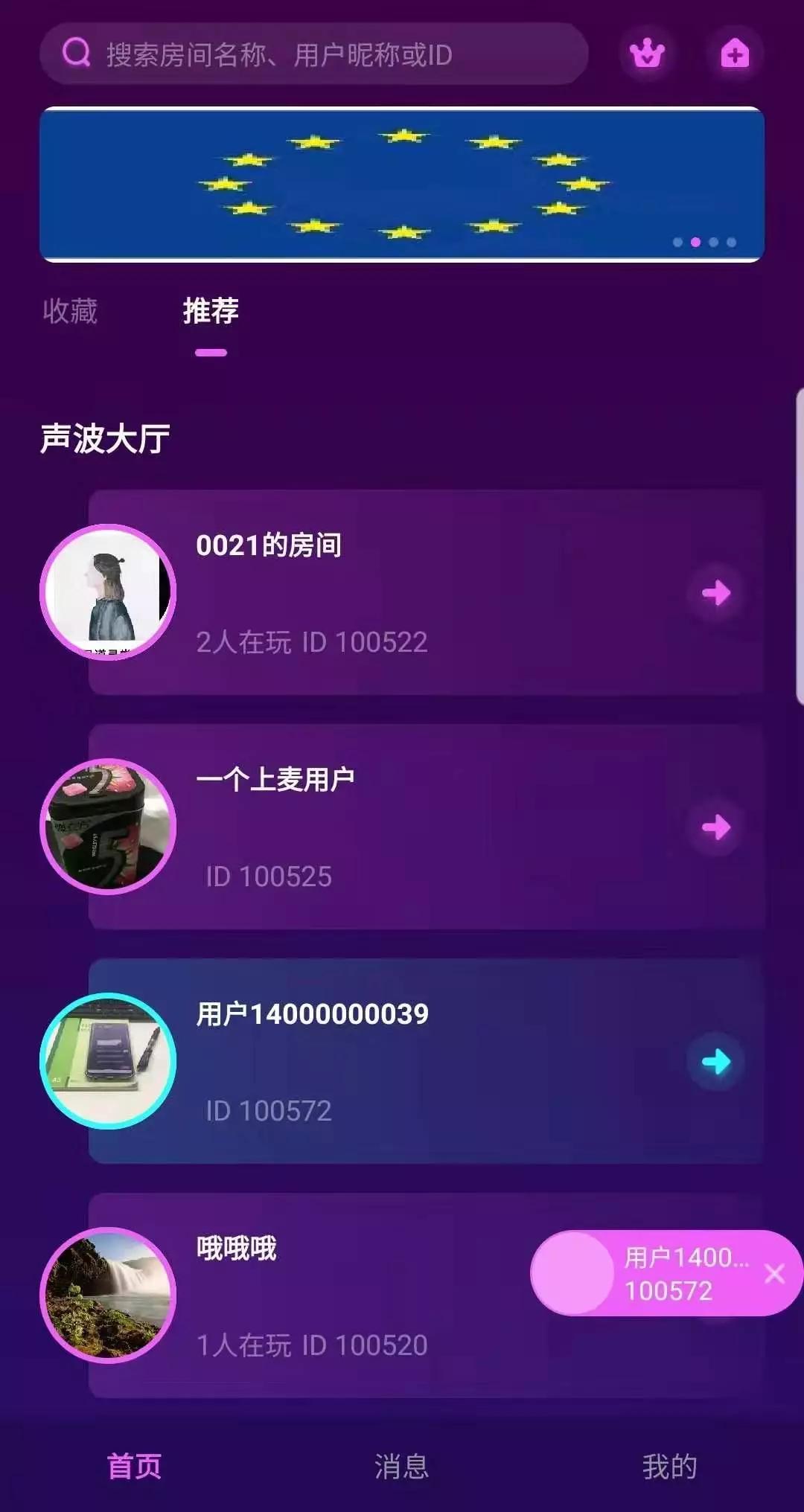The height and width of the screenshot is (1512, 804).
Task: Go to the 首页 tab
Action: (134, 1467)
